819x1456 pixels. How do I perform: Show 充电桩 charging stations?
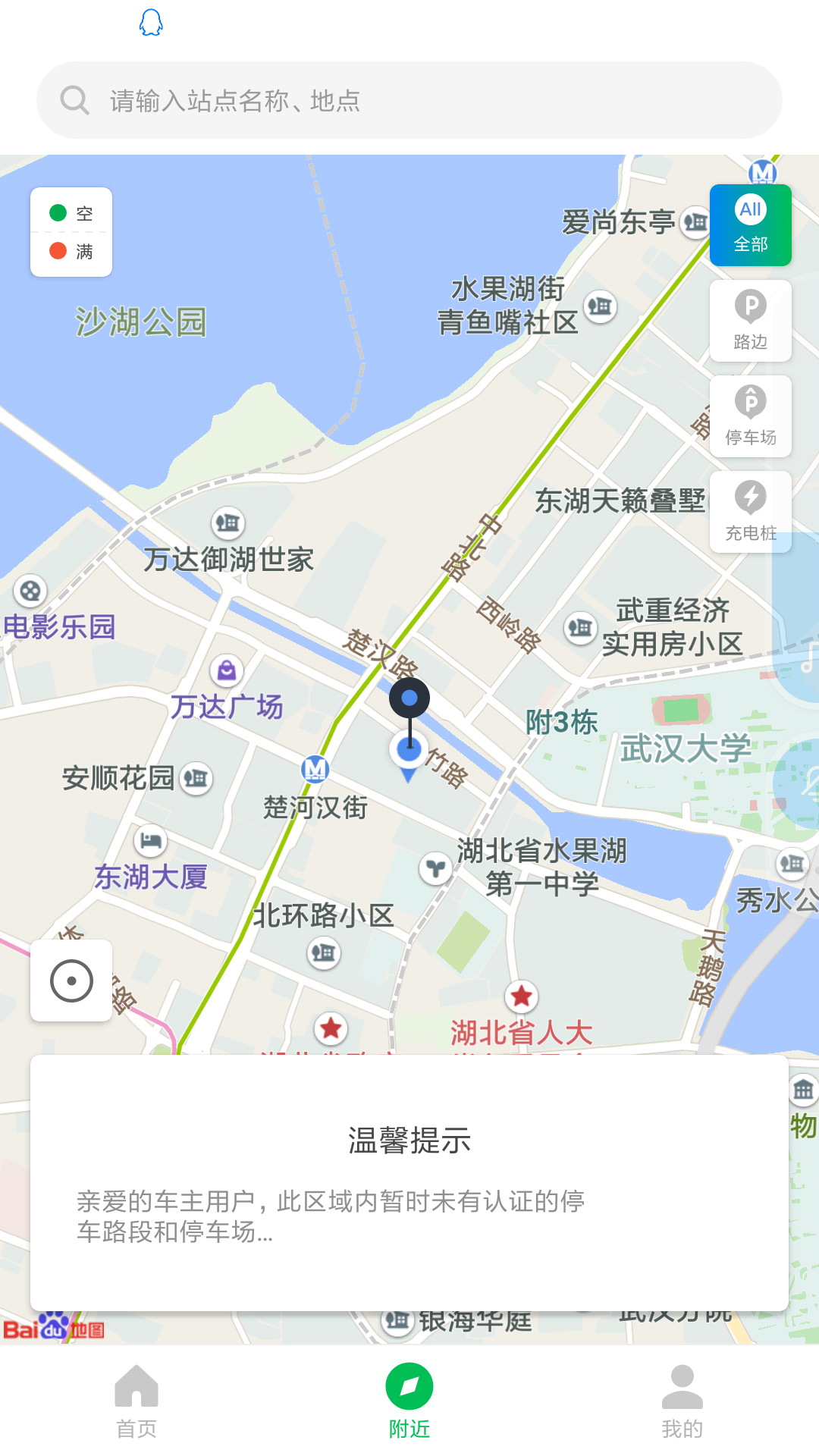click(x=750, y=512)
